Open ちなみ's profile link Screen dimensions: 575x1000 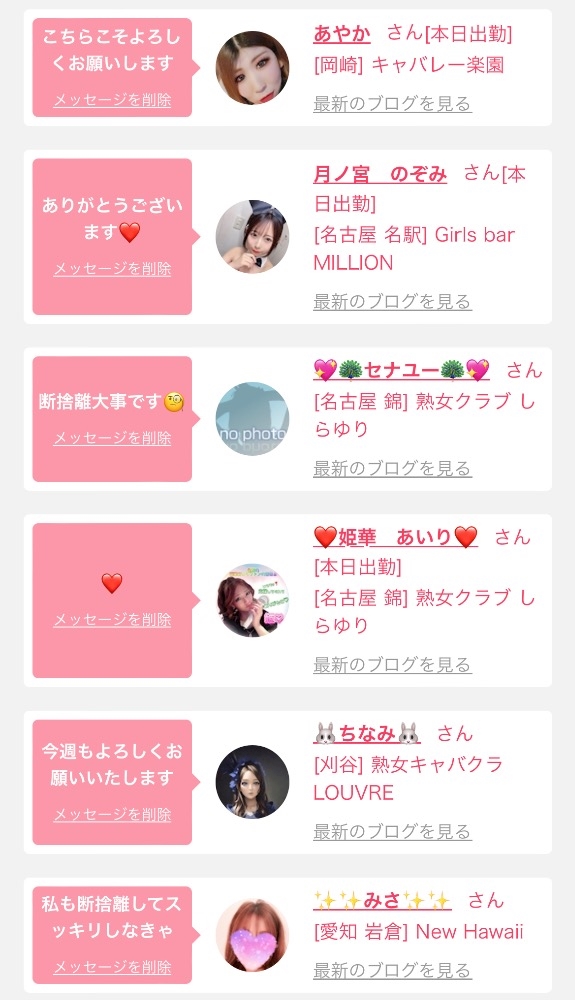tap(367, 734)
